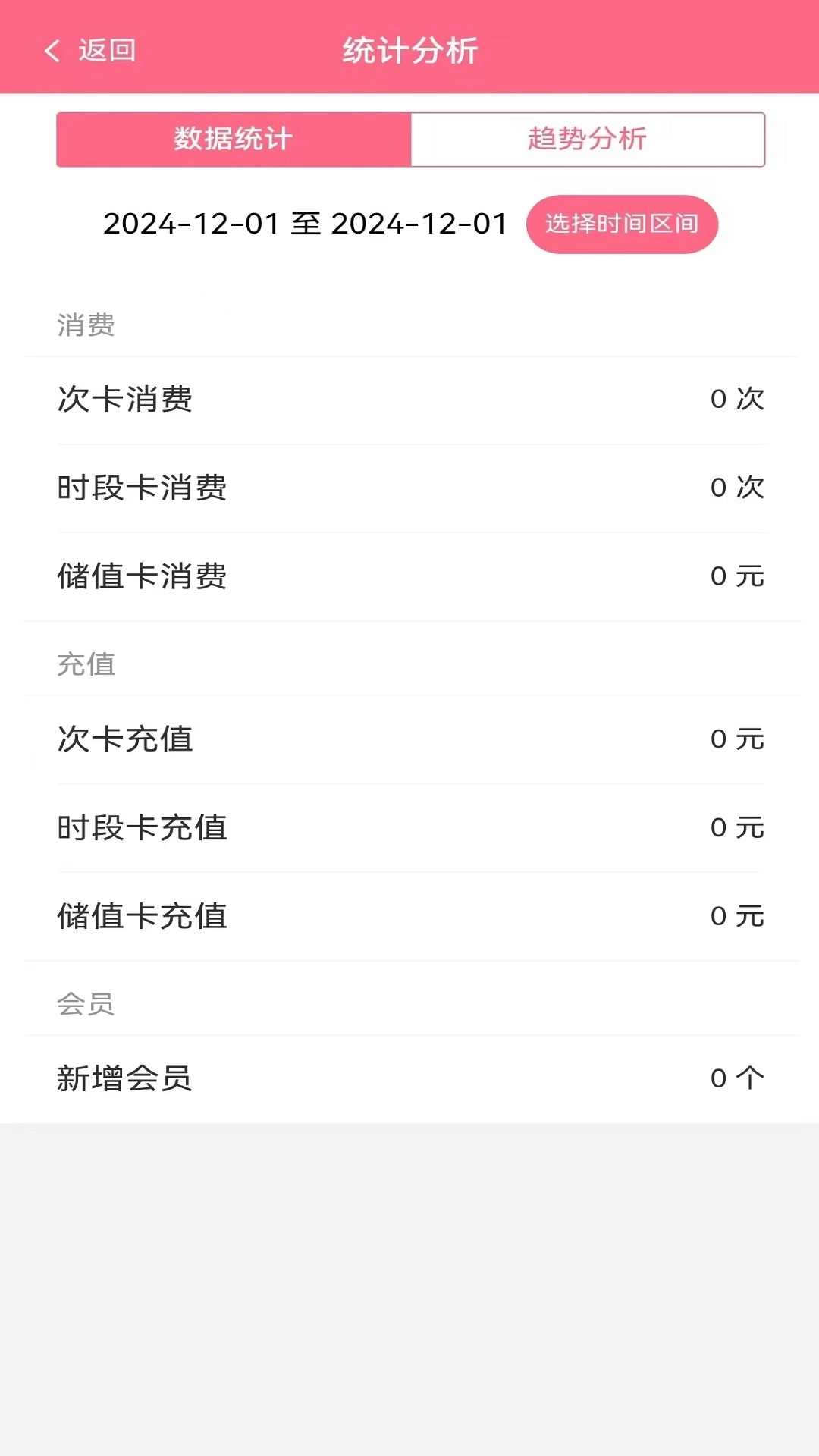This screenshot has width=819, height=1456.
Task: Open the 选择时间区间 date range picker
Action: coord(622,224)
